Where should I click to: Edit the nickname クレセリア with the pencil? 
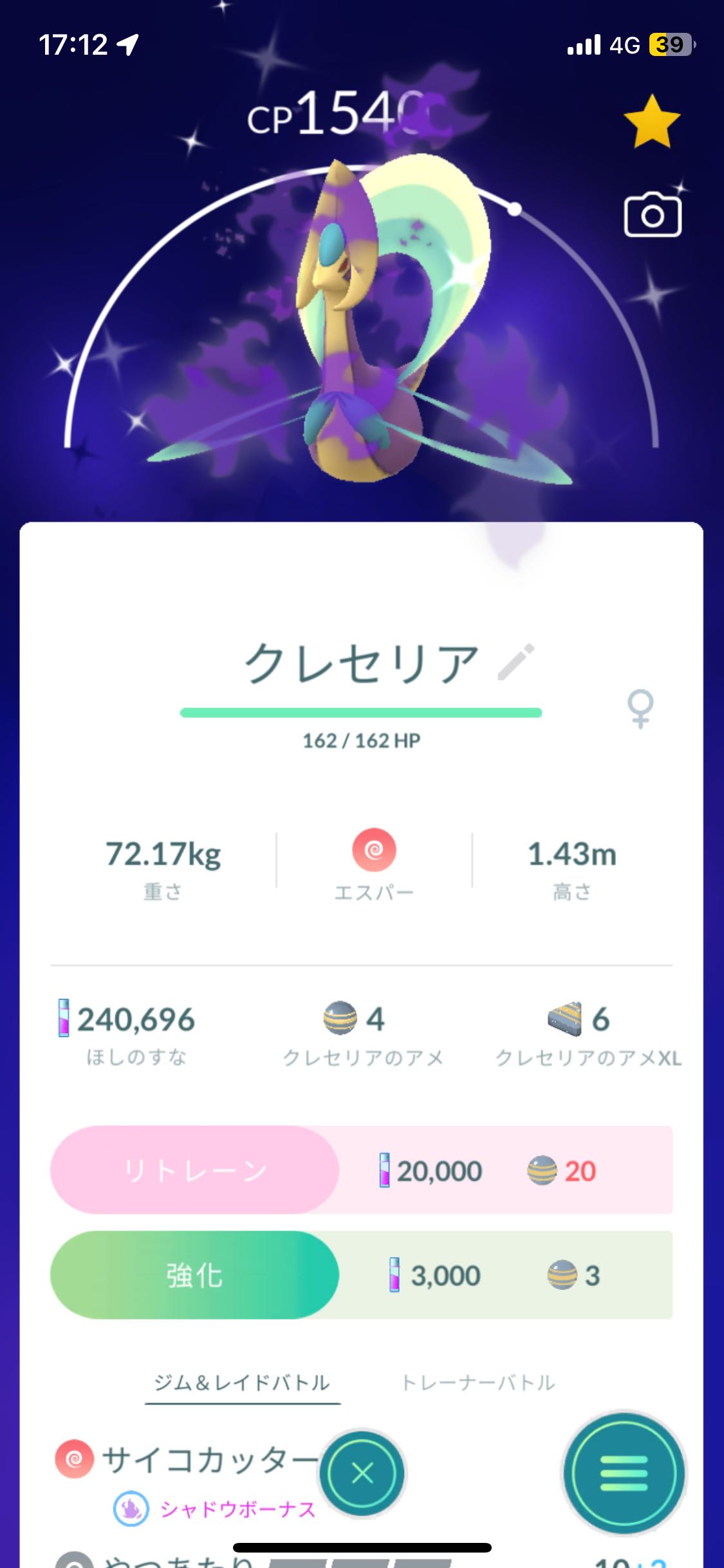pos(516,662)
